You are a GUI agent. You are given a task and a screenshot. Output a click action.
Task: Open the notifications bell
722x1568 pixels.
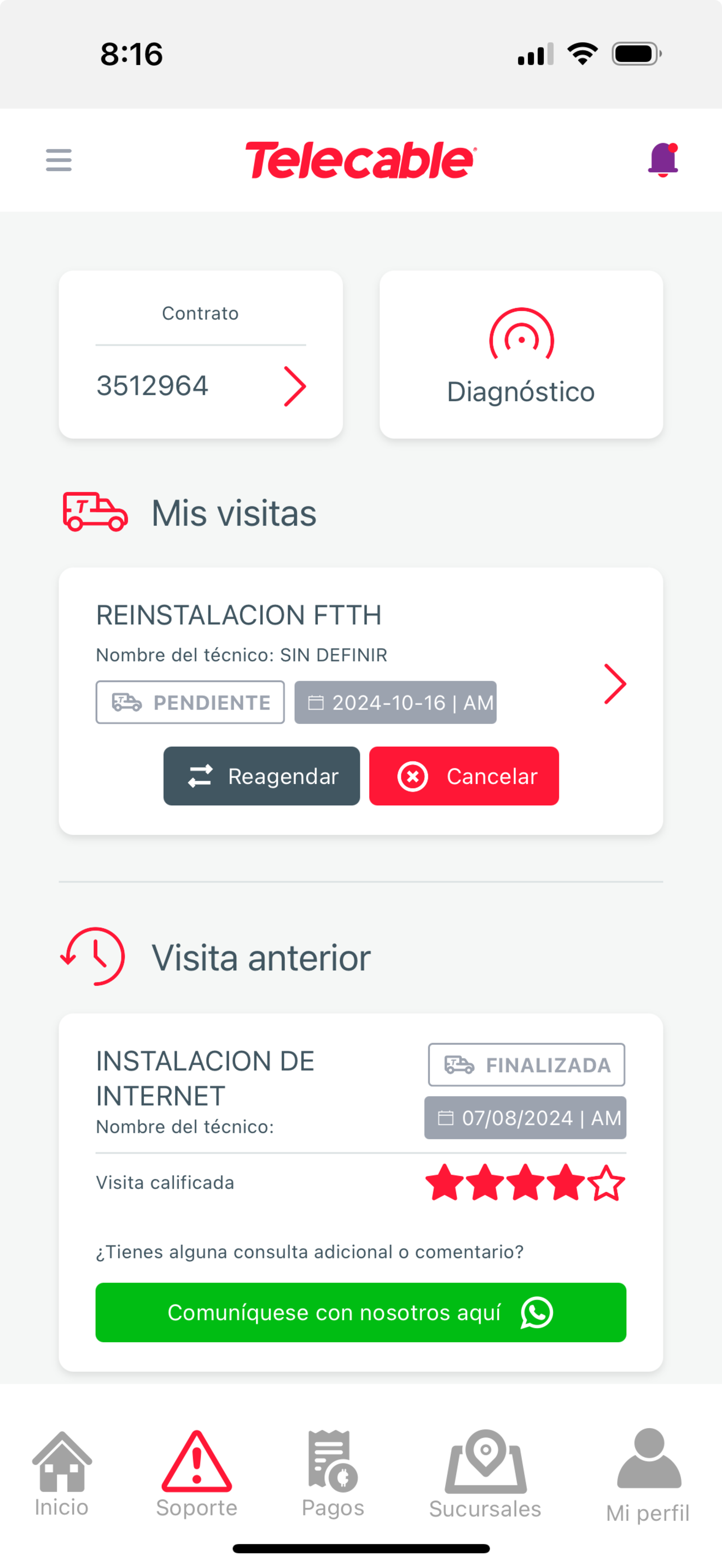point(663,160)
